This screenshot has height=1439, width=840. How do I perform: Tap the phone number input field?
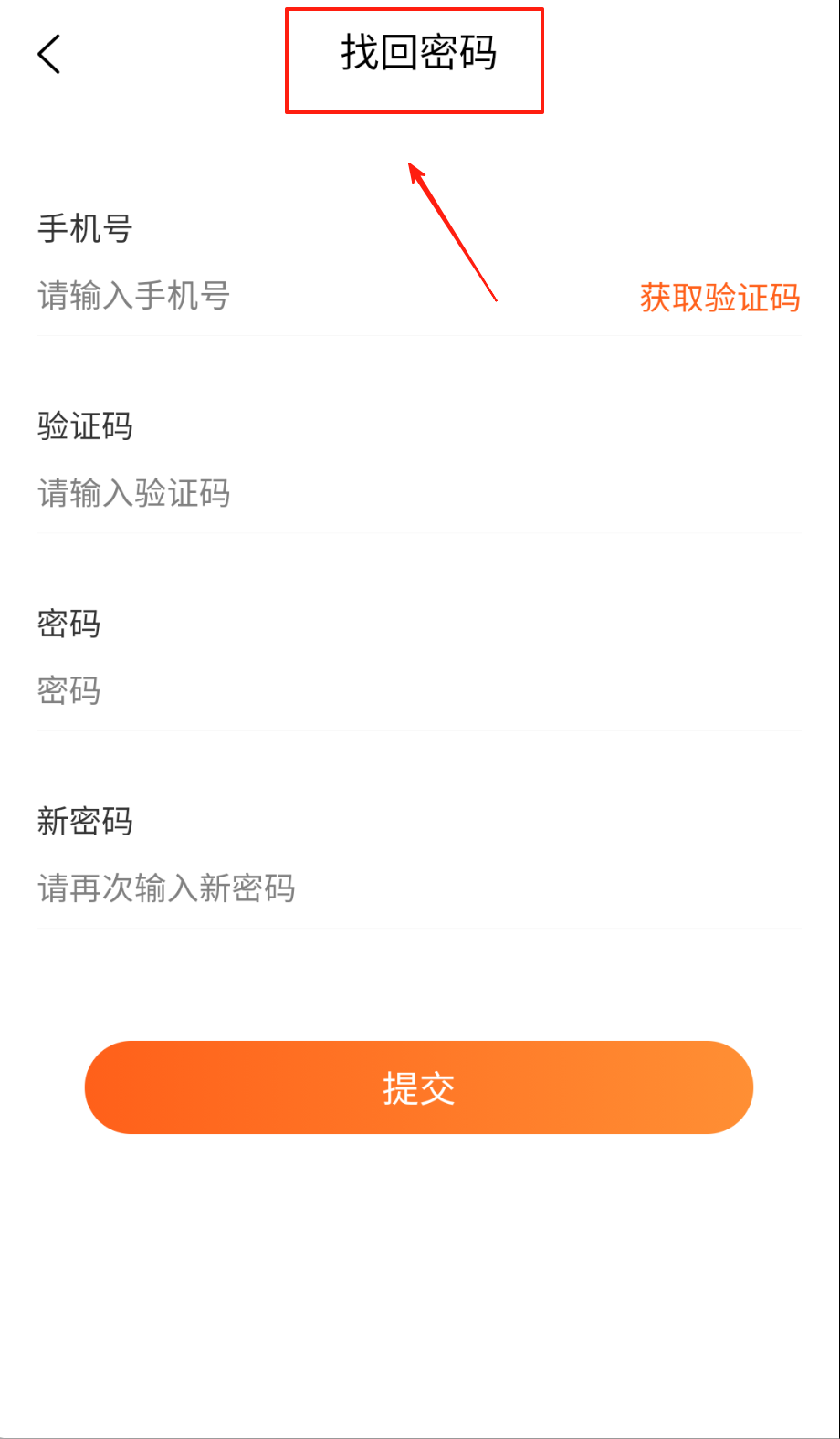pyautogui.click(x=274, y=297)
